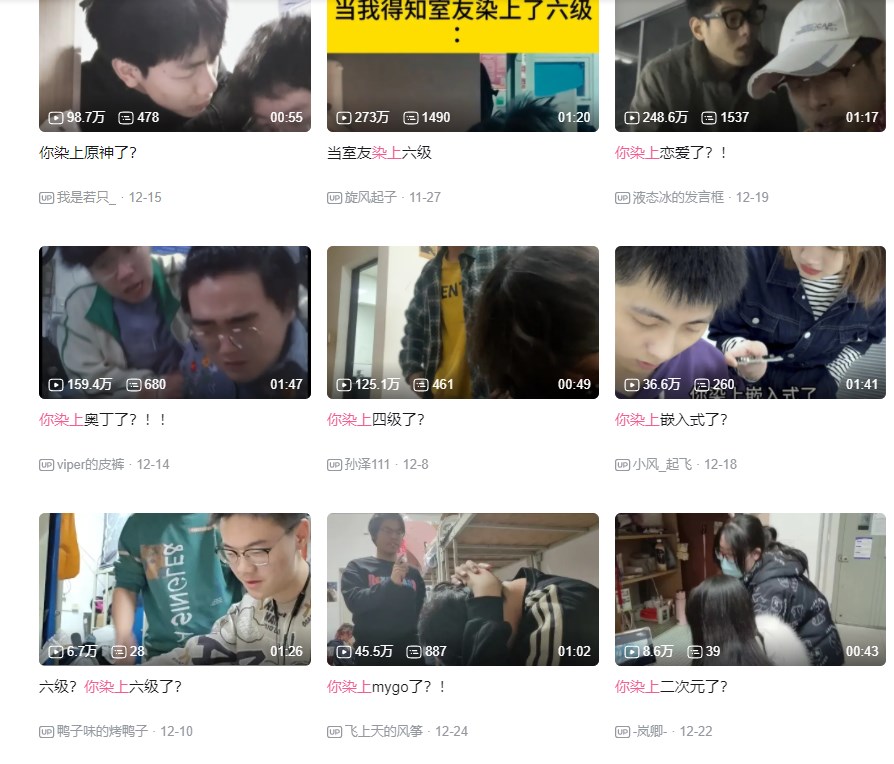Visit uploader 旋风起子 profile

370,198
